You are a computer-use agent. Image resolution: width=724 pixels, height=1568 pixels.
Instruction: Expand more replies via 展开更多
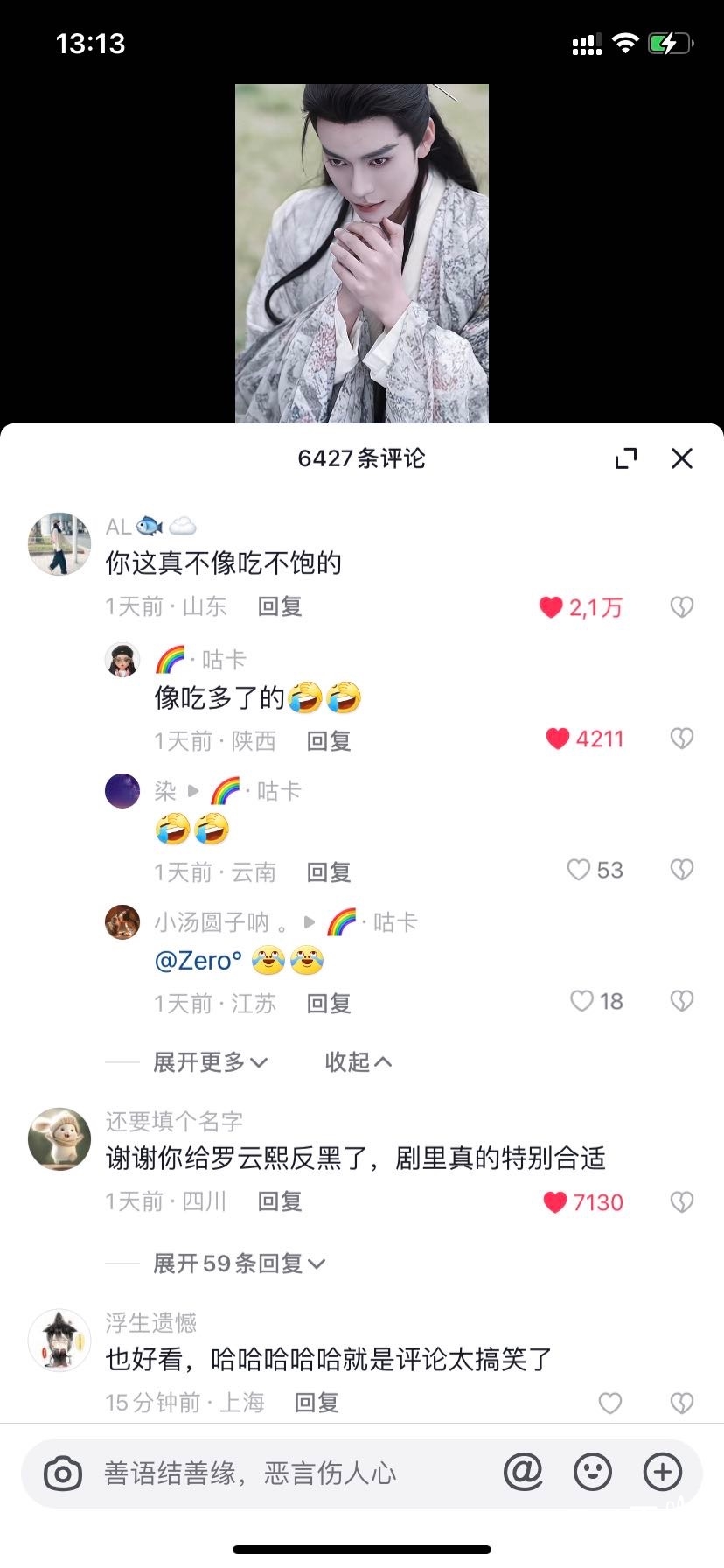[210, 1061]
